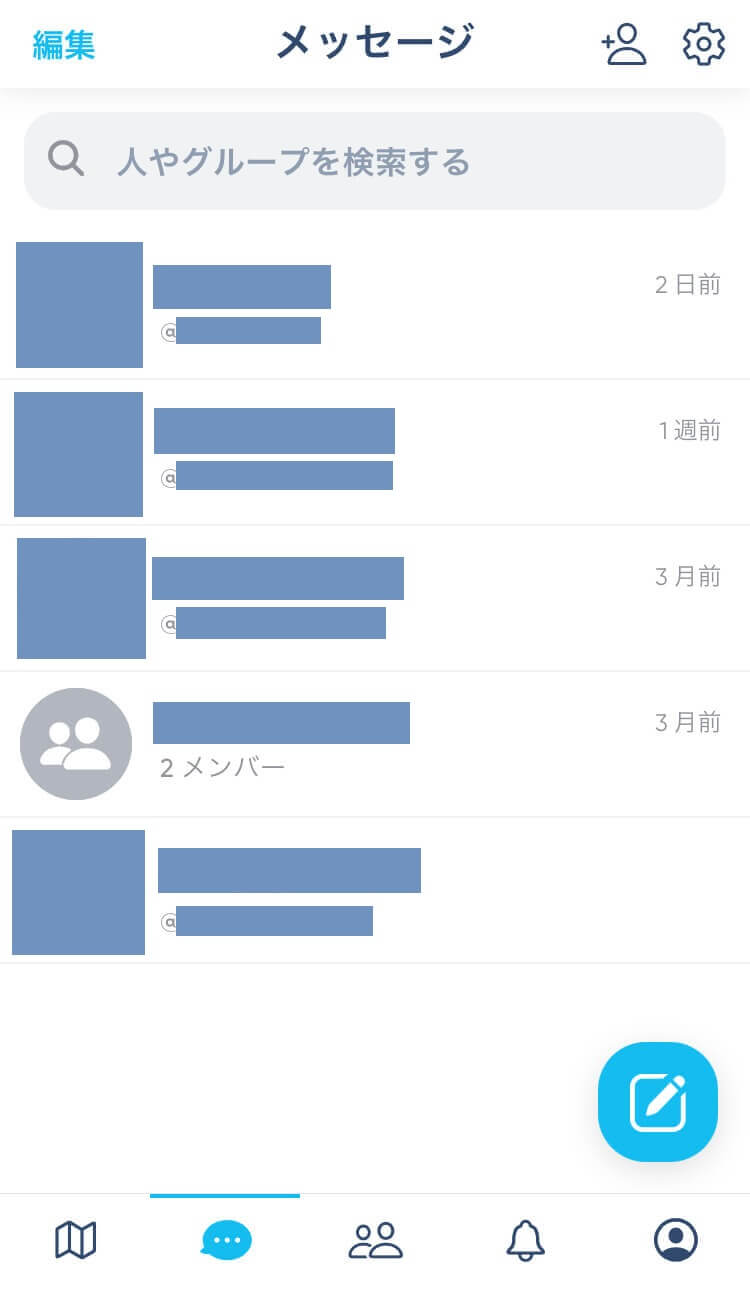This screenshot has width=750, height=1294.
Task: Open your profile icon in bottom bar
Action: pos(675,1239)
